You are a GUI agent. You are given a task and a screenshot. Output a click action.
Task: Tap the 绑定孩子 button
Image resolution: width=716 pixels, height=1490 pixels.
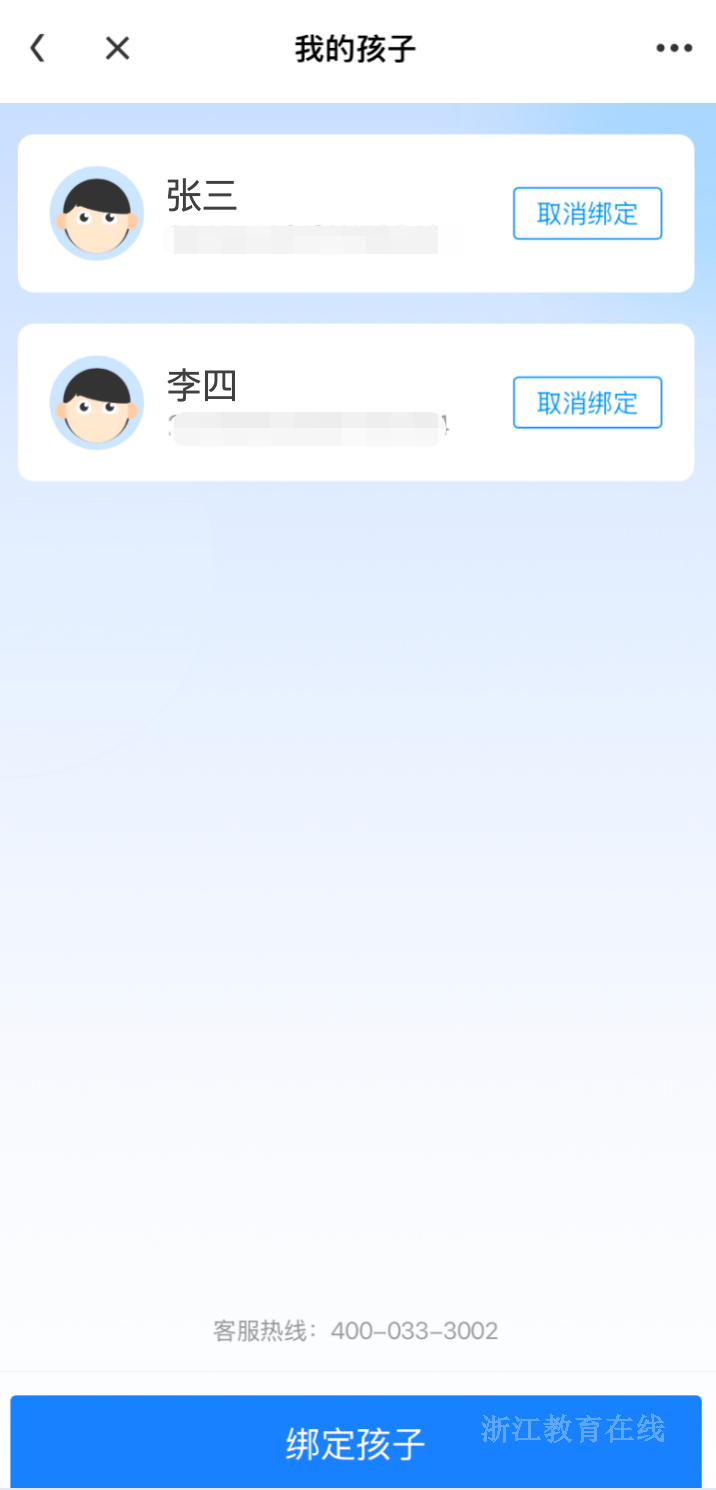click(x=356, y=1443)
